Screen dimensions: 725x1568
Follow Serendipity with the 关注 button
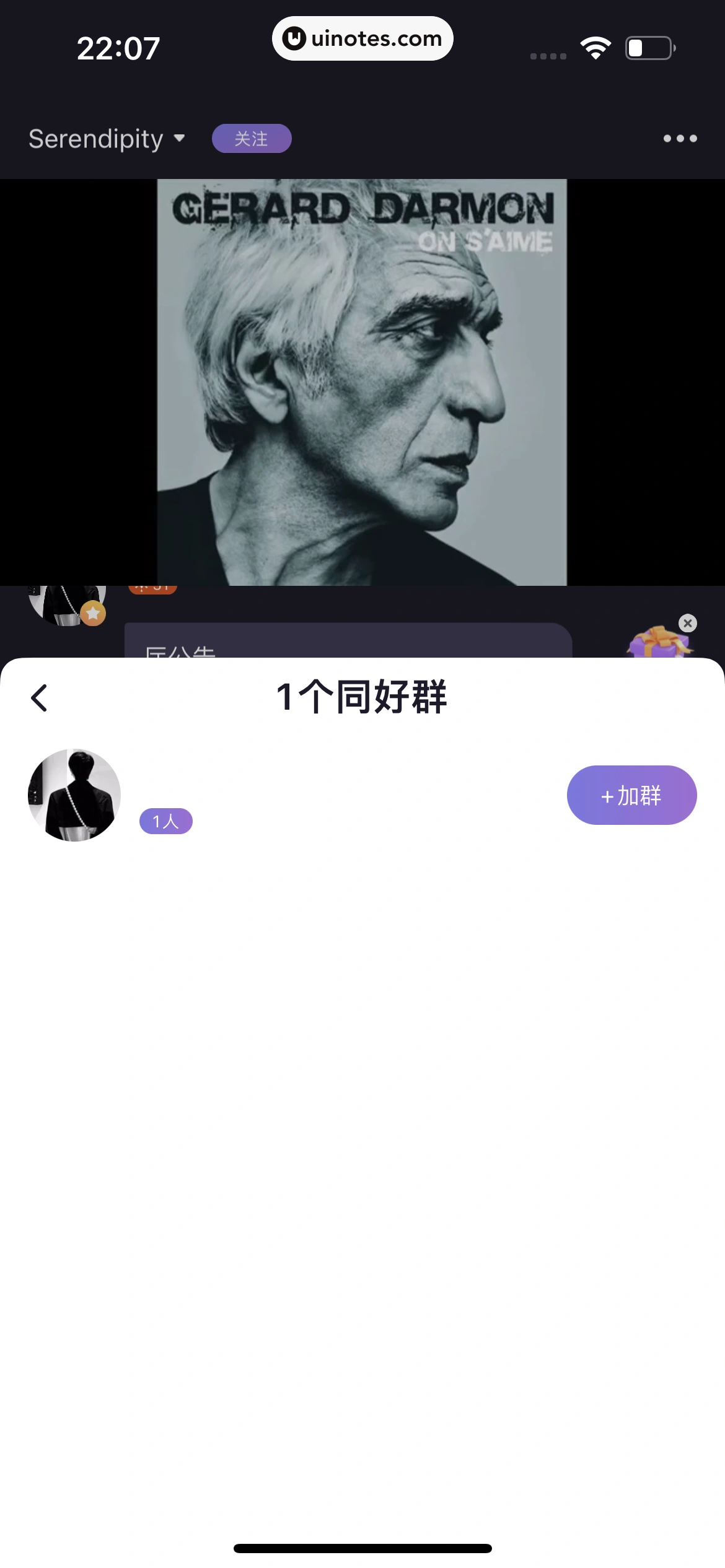(252, 139)
